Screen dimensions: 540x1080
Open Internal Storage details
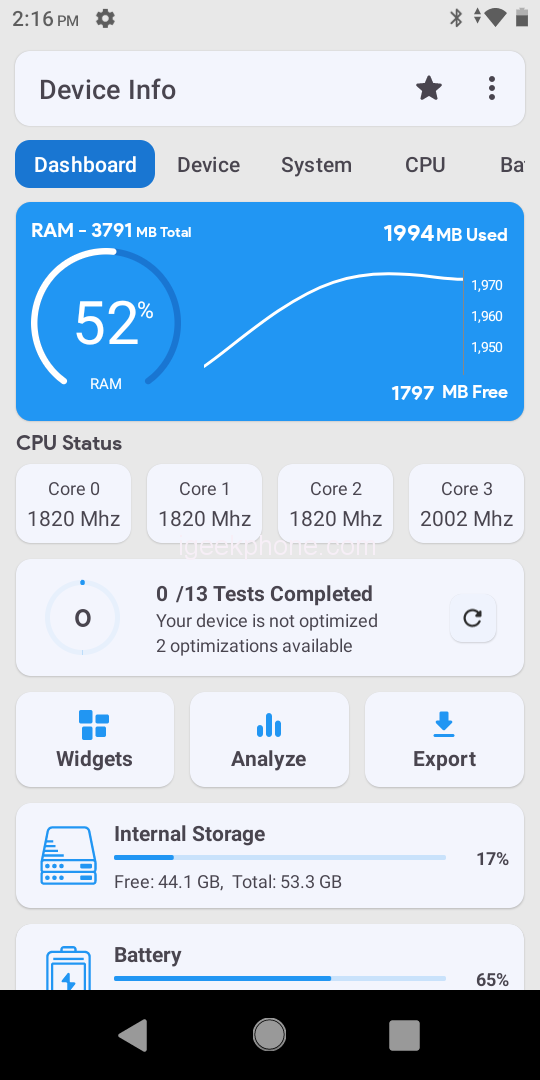click(x=270, y=855)
